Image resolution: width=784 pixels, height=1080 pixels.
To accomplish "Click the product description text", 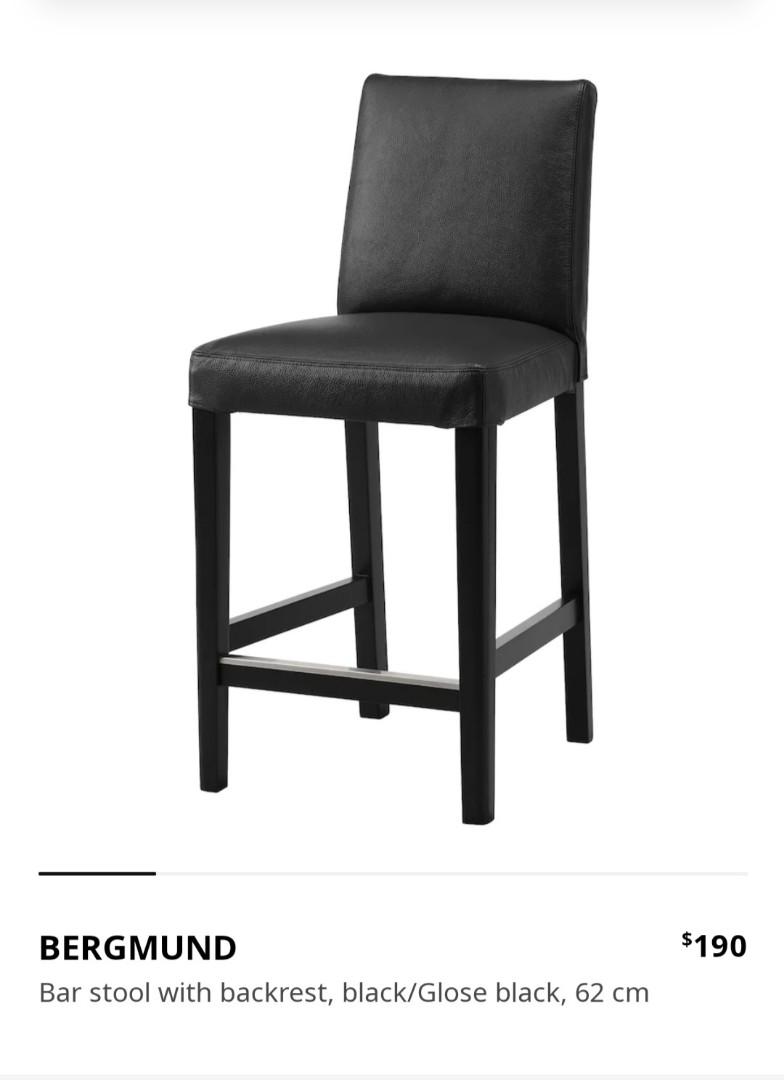I will click(x=345, y=993).
